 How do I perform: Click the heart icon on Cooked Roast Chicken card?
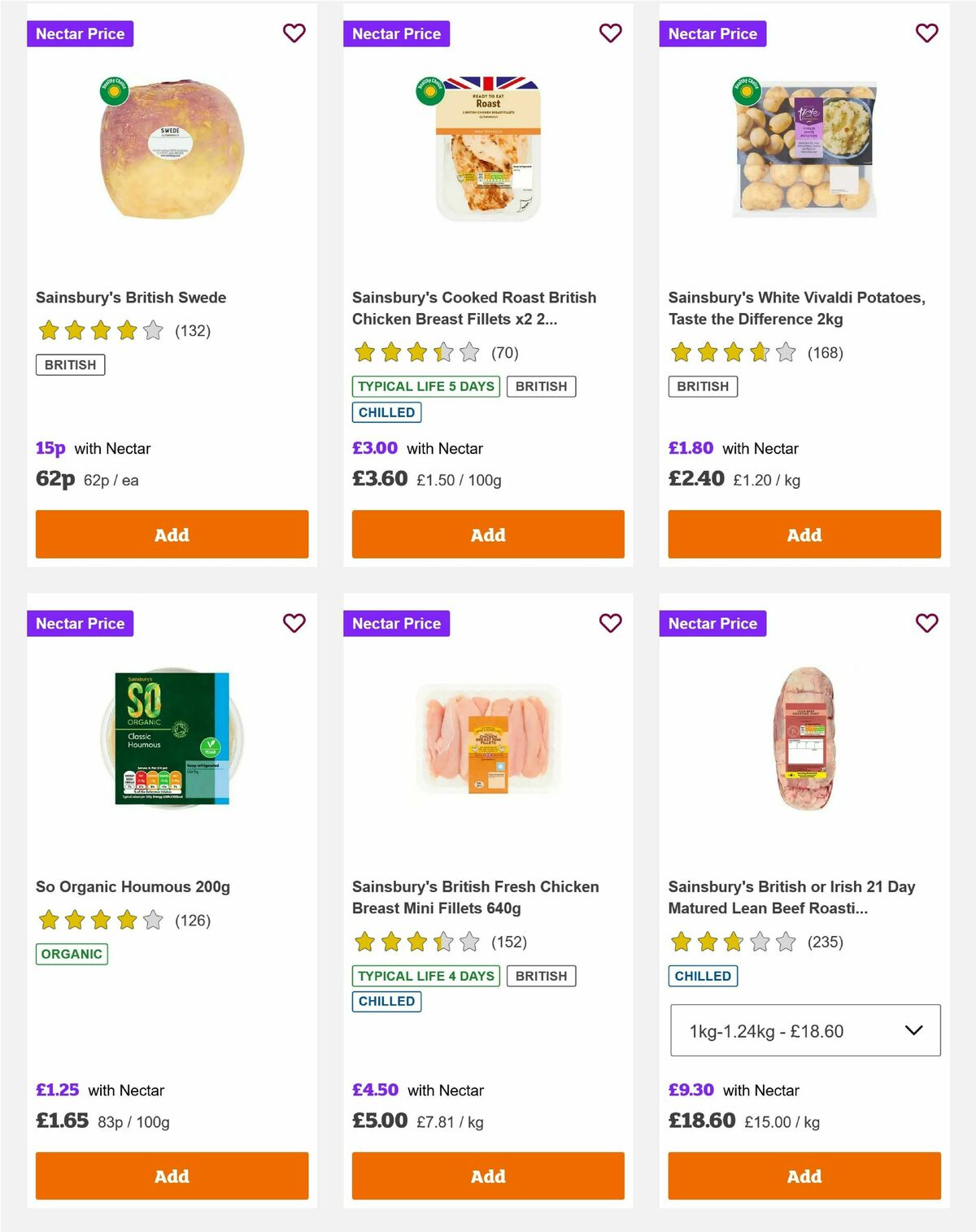pyautogui.click(x=610, y=33)
